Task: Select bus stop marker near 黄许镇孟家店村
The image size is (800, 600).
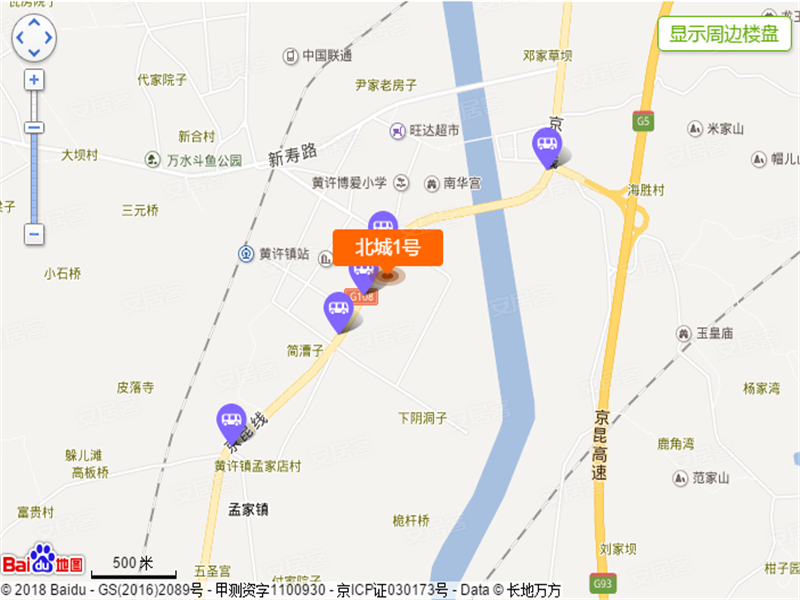Action: coord(232,421)
